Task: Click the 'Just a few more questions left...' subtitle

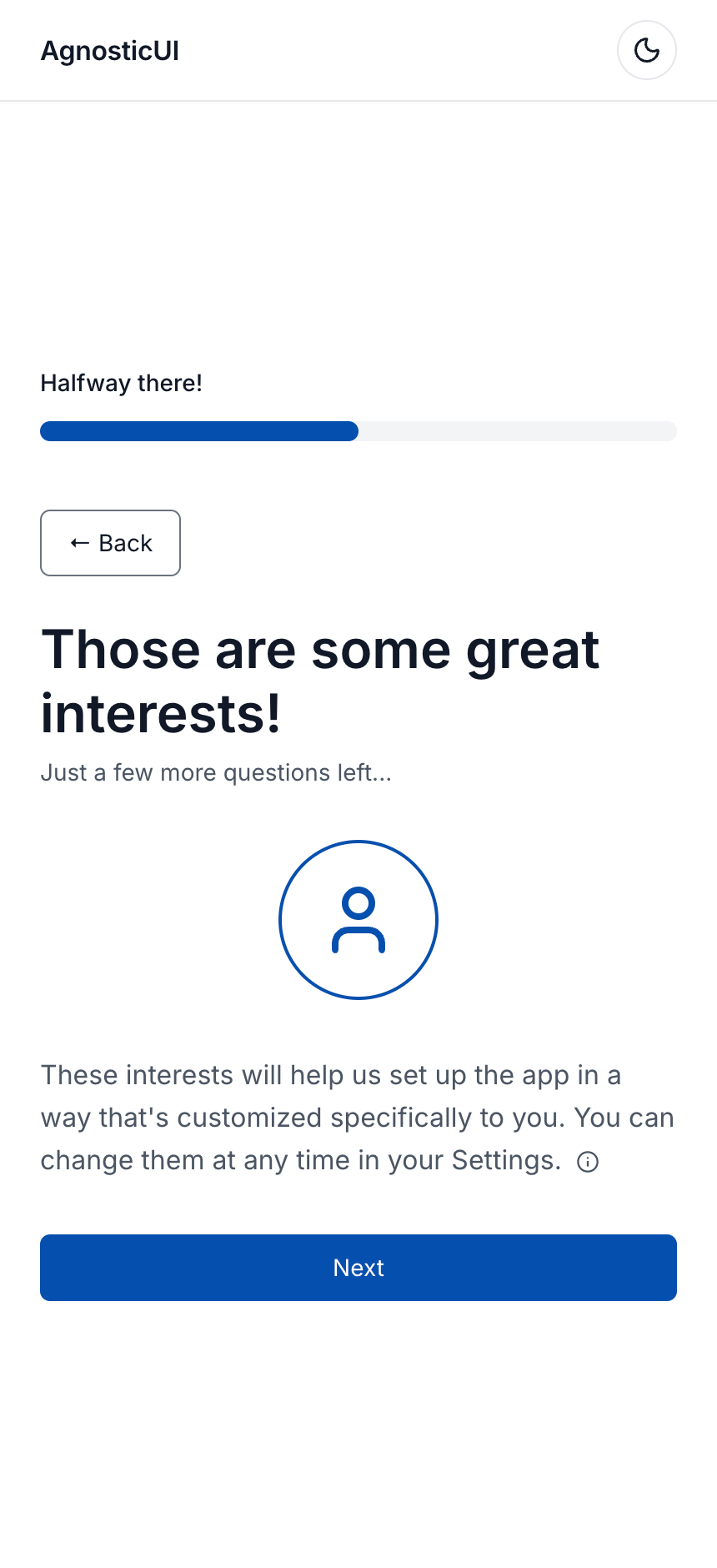Action: click(216, 772)
